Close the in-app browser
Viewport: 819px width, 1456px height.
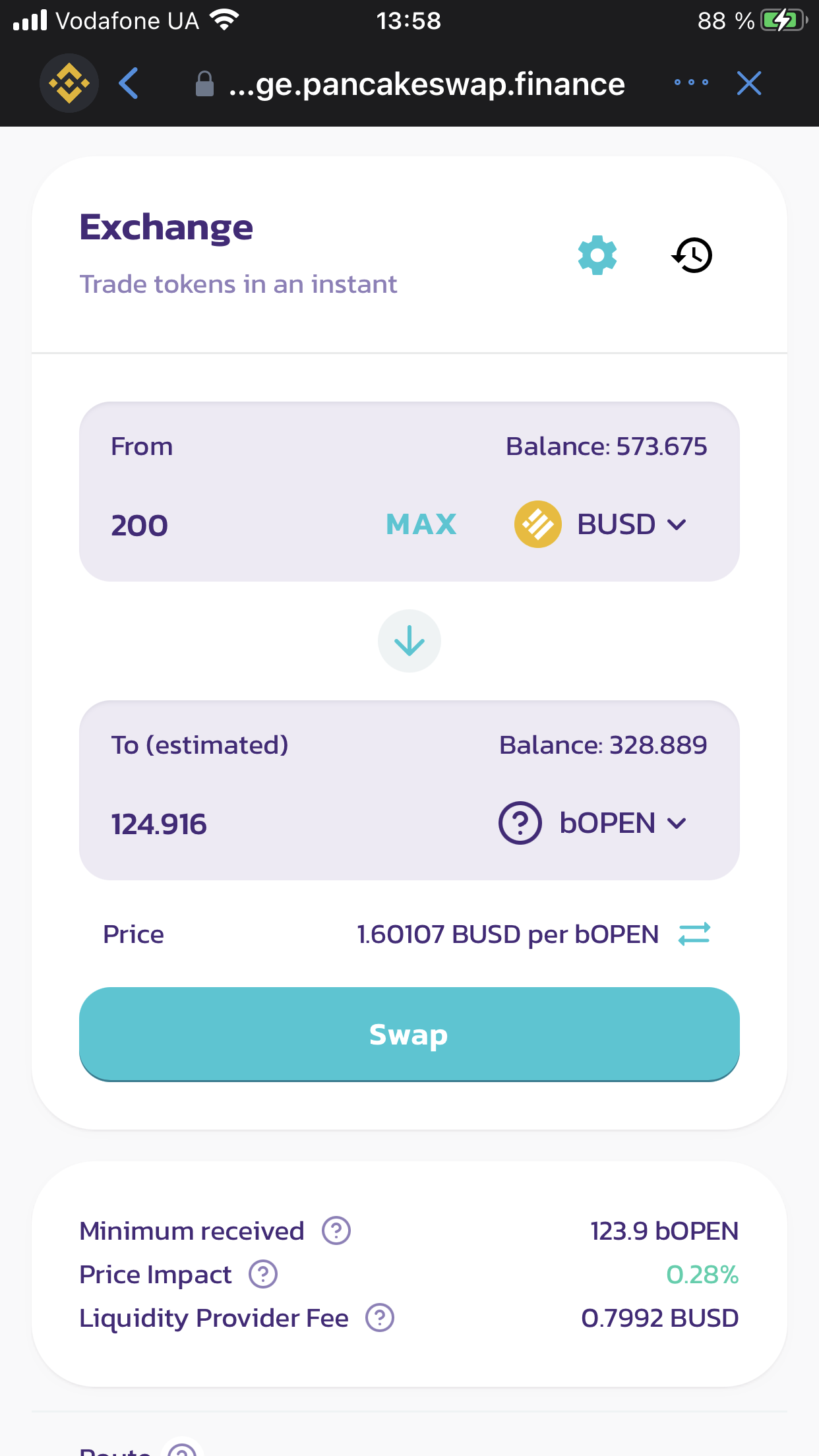click(749, 84)
